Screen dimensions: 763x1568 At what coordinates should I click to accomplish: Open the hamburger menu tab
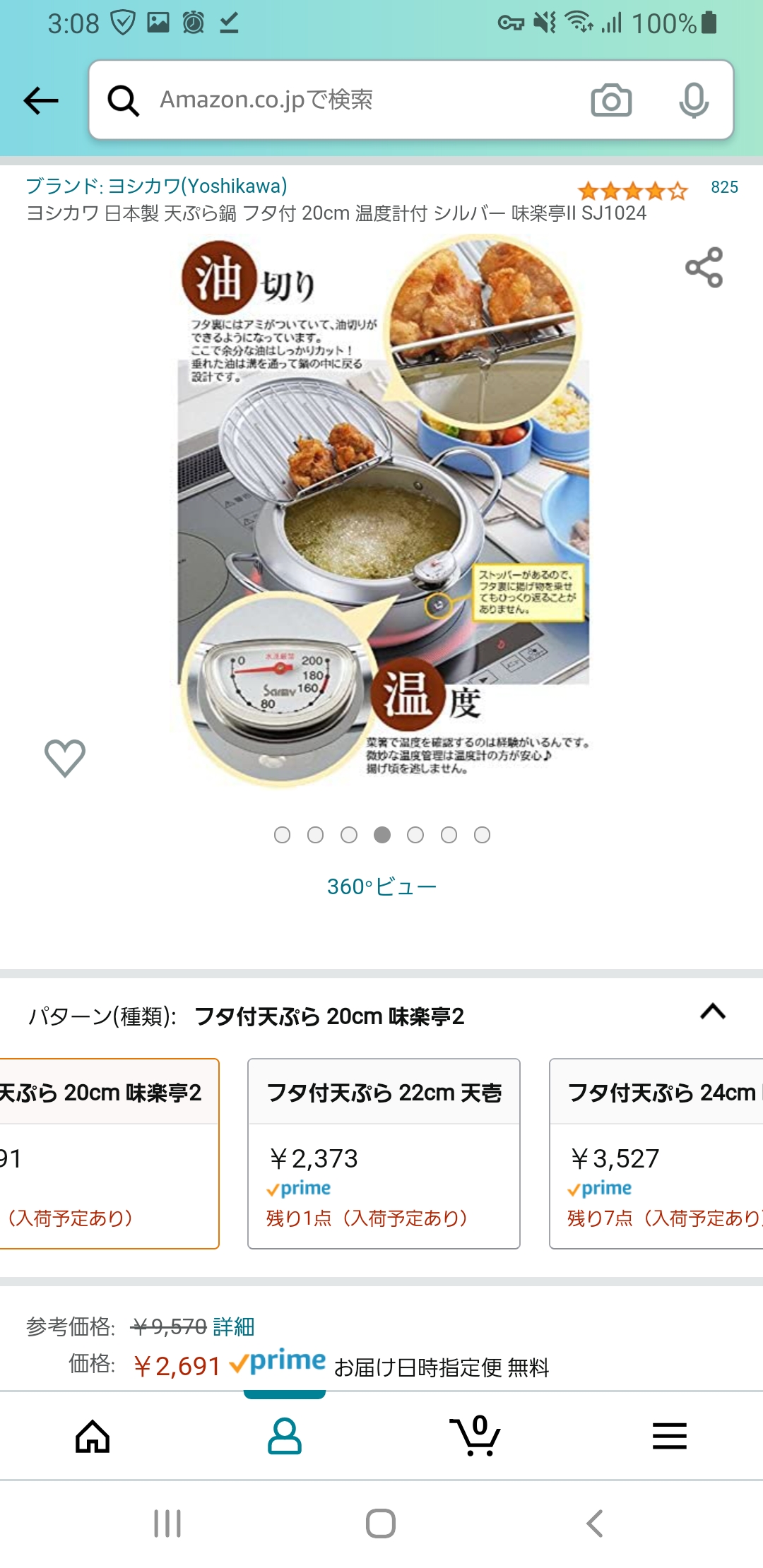tap(669, 1436)
